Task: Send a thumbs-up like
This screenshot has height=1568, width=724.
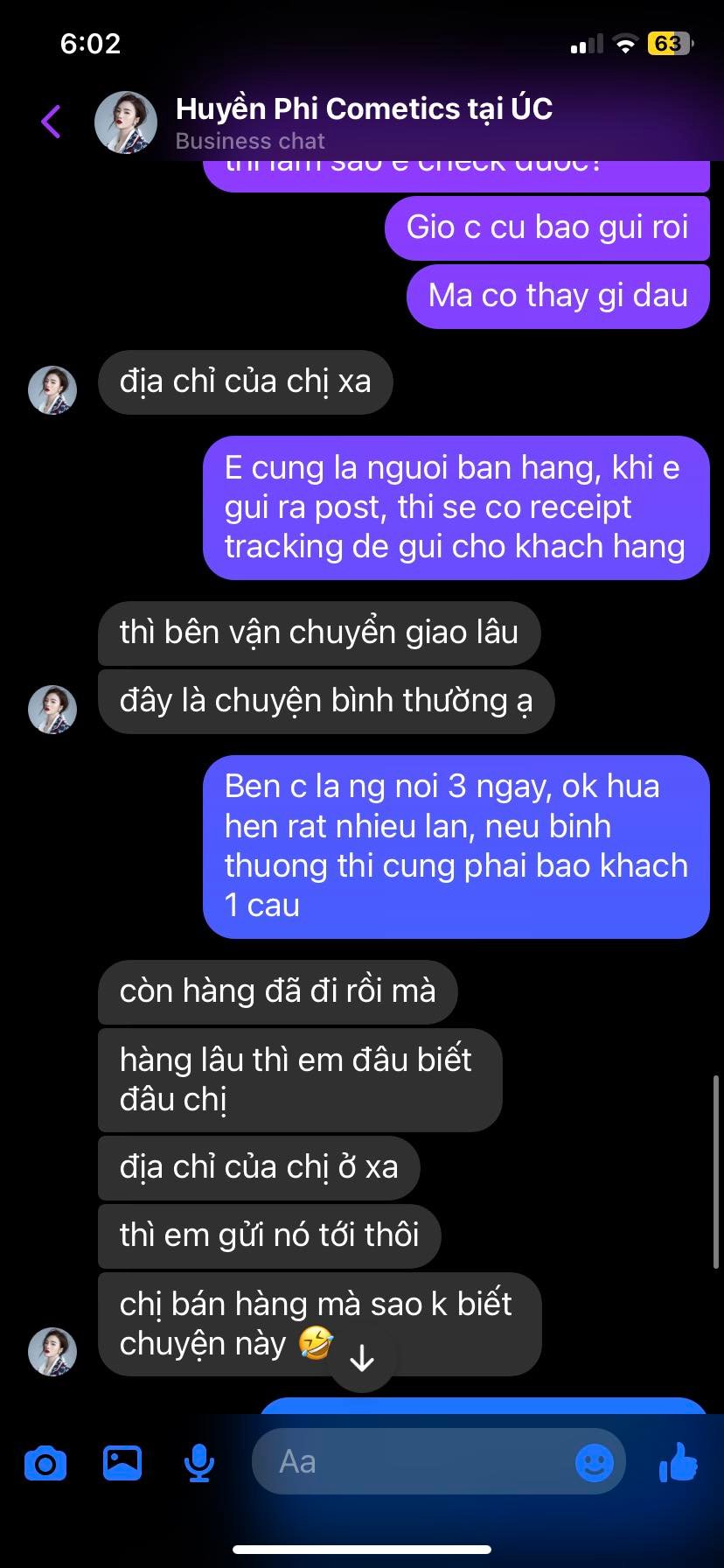Action: (679, 1462)
